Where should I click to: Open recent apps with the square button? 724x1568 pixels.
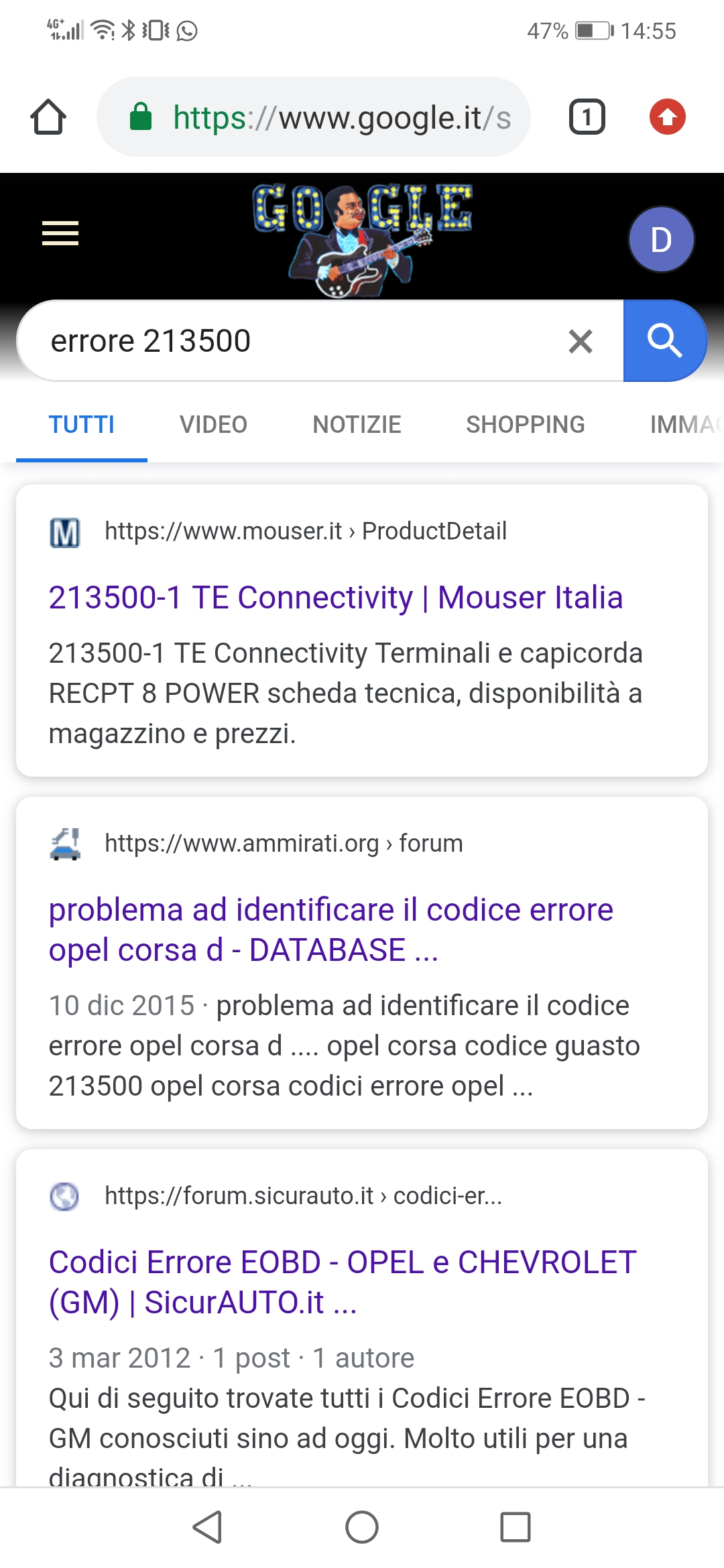516,1527
